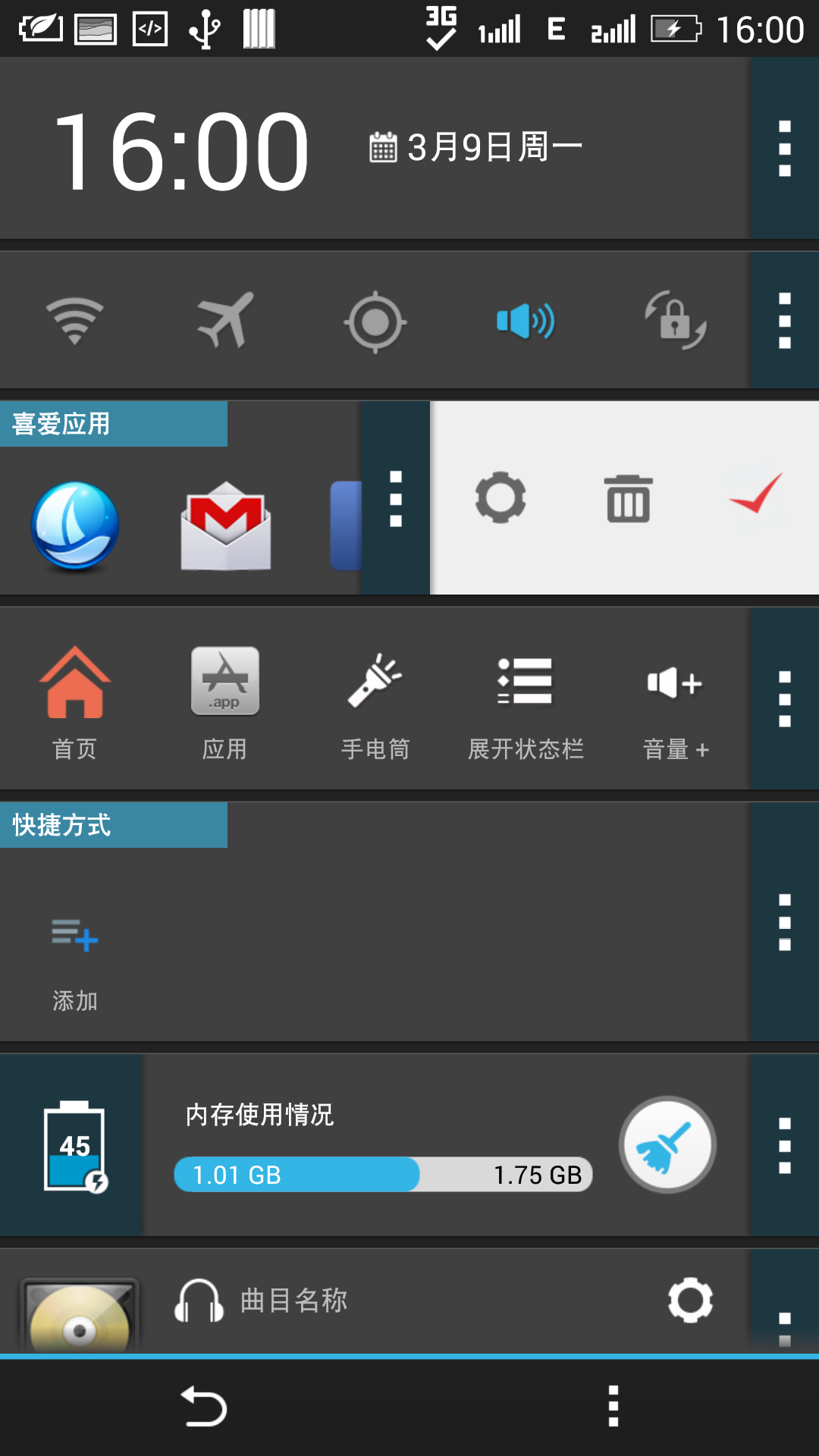Viewport: 819px width, 1456px height.
Task: Toggle screen auto-rotate lock
Action: coord(675,322)
